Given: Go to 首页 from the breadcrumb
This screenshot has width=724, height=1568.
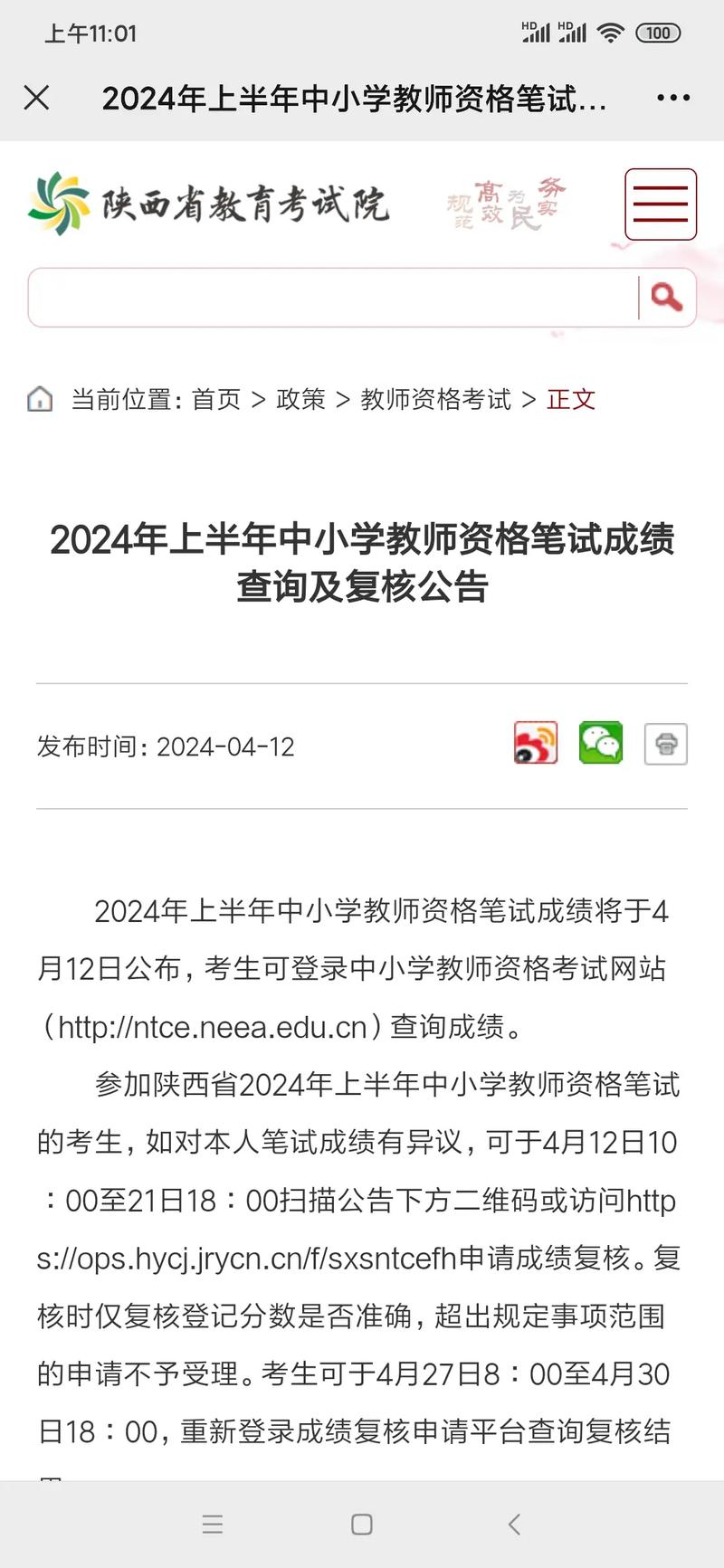Looking at the screenshot, I should 214,399.
